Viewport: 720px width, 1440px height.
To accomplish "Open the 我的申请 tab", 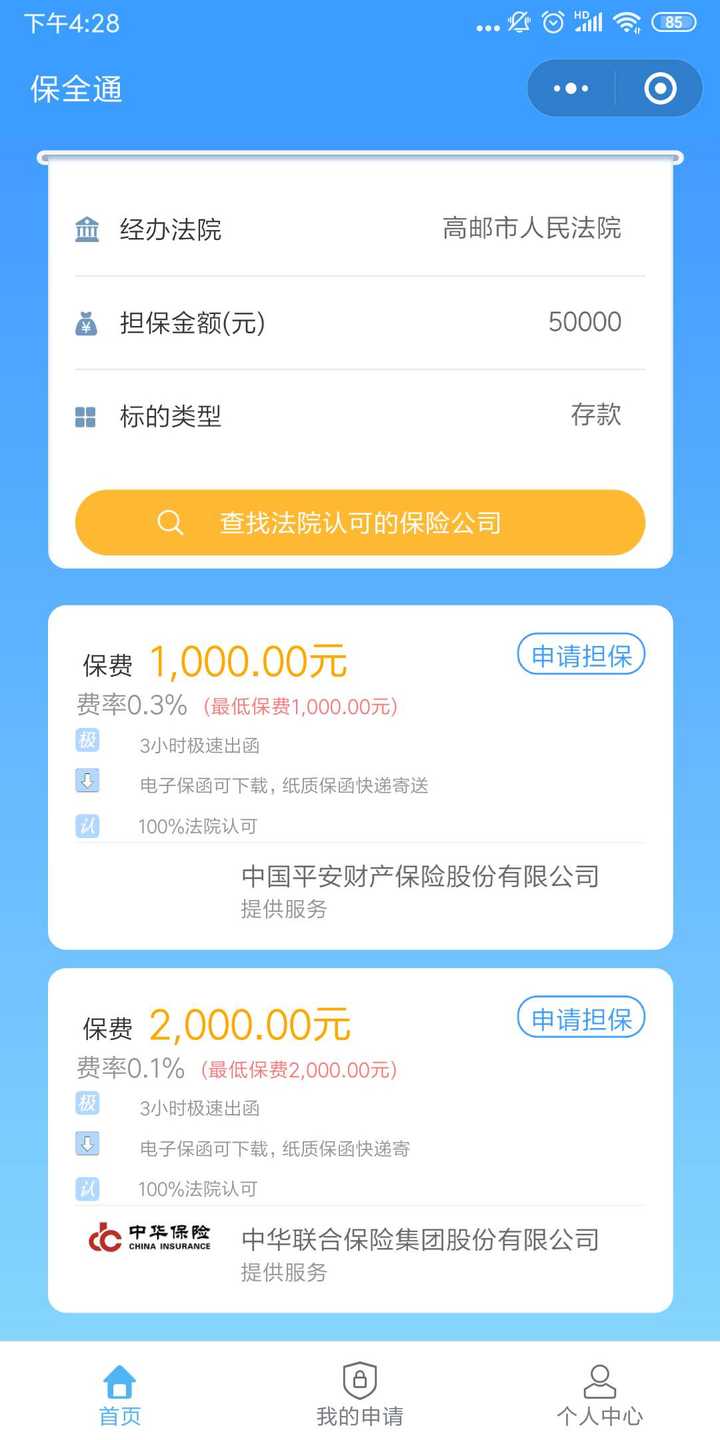I will point(360,1395).
